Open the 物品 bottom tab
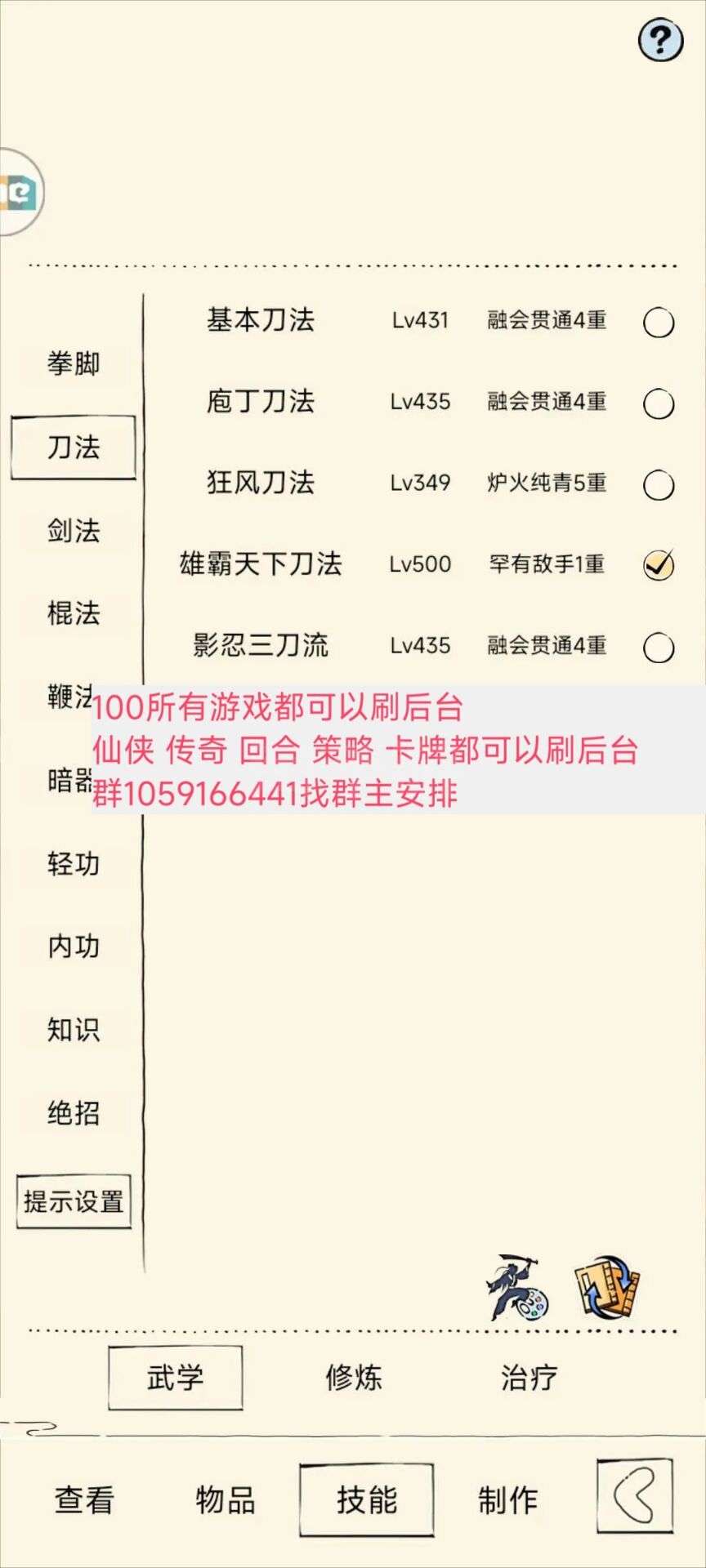This screenshot has height=1568, width=706. [226, 1500]
